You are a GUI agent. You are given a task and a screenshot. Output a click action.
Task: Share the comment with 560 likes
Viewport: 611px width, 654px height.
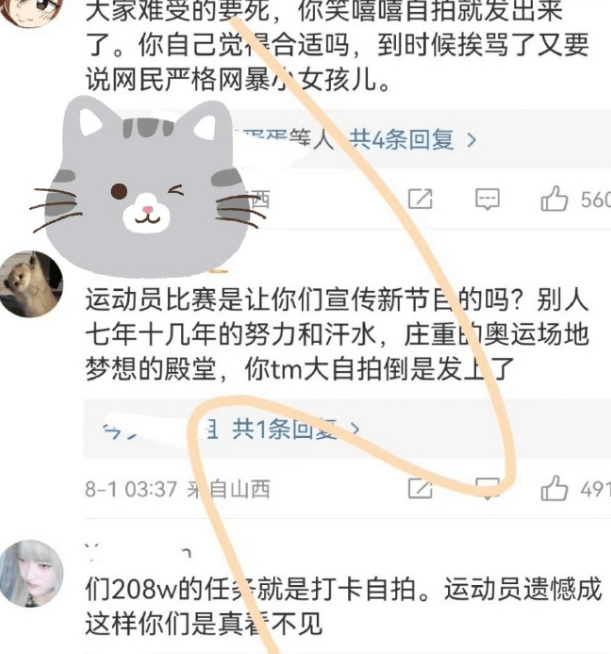(421, 199)
